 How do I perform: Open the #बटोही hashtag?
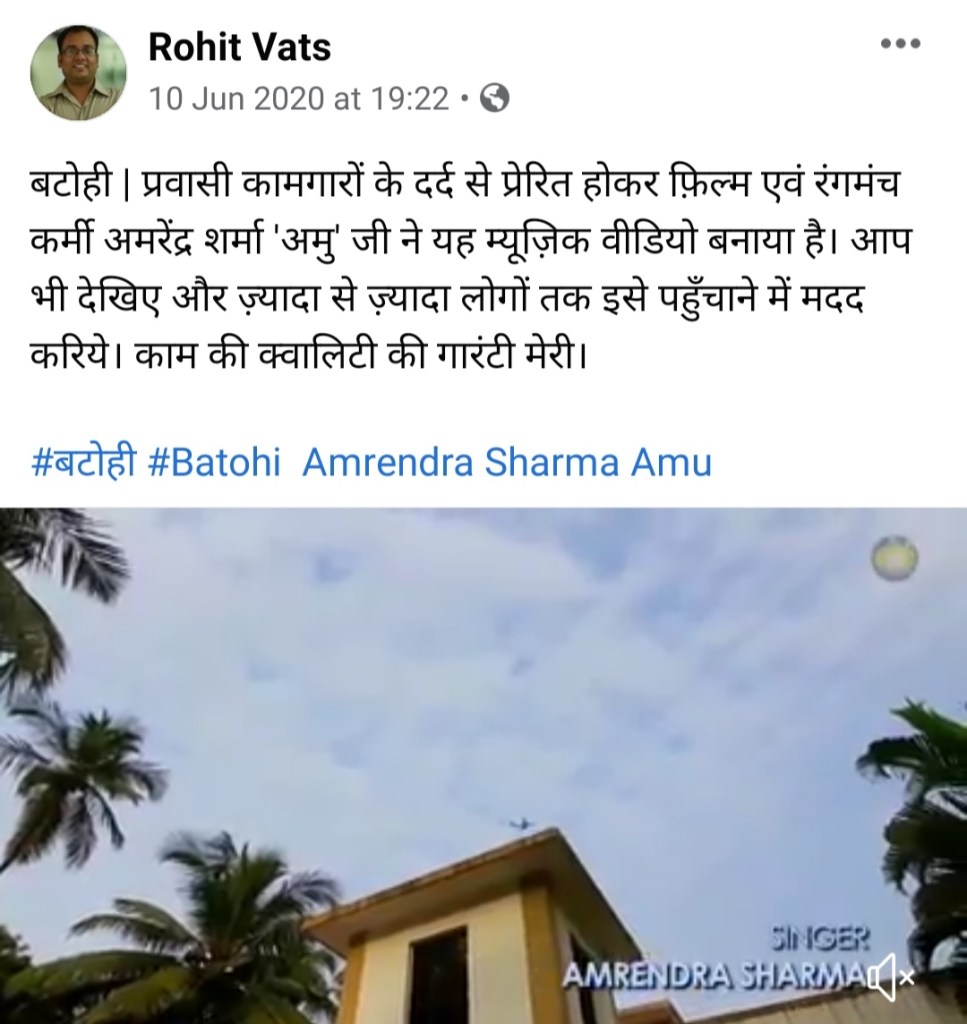(x=84, y=463)
